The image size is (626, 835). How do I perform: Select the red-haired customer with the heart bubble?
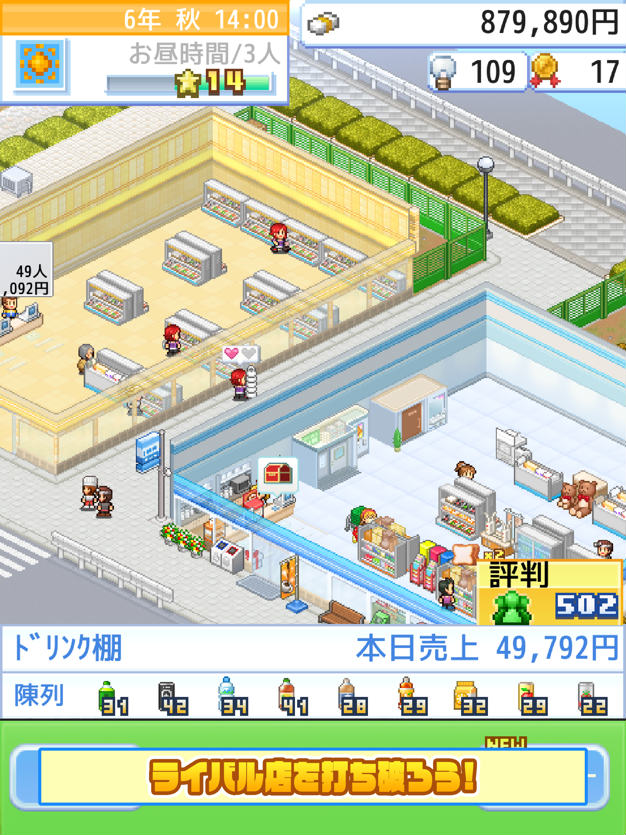[239, 382]
